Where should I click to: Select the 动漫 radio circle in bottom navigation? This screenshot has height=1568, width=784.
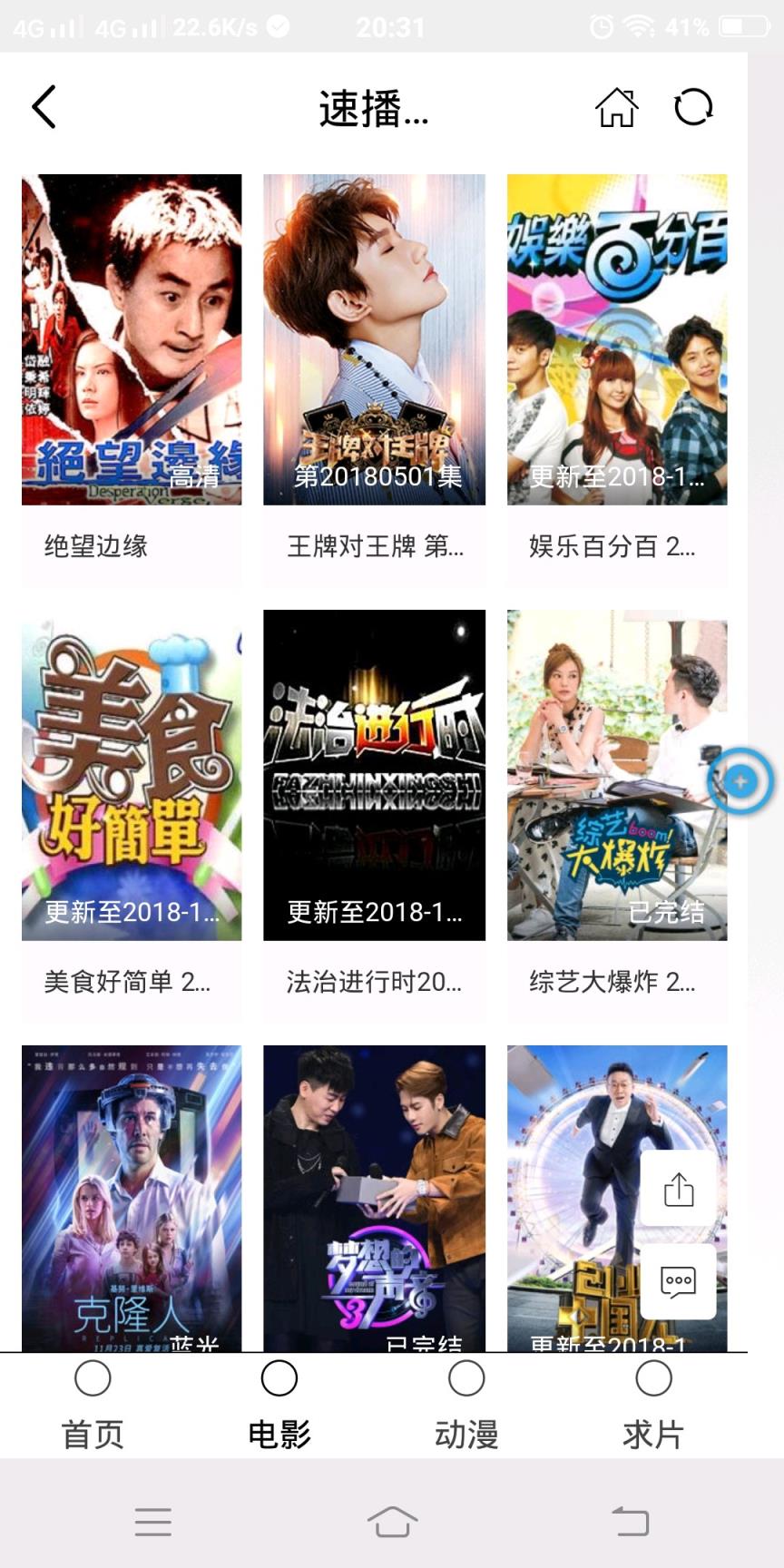(x=465, y=1377)
